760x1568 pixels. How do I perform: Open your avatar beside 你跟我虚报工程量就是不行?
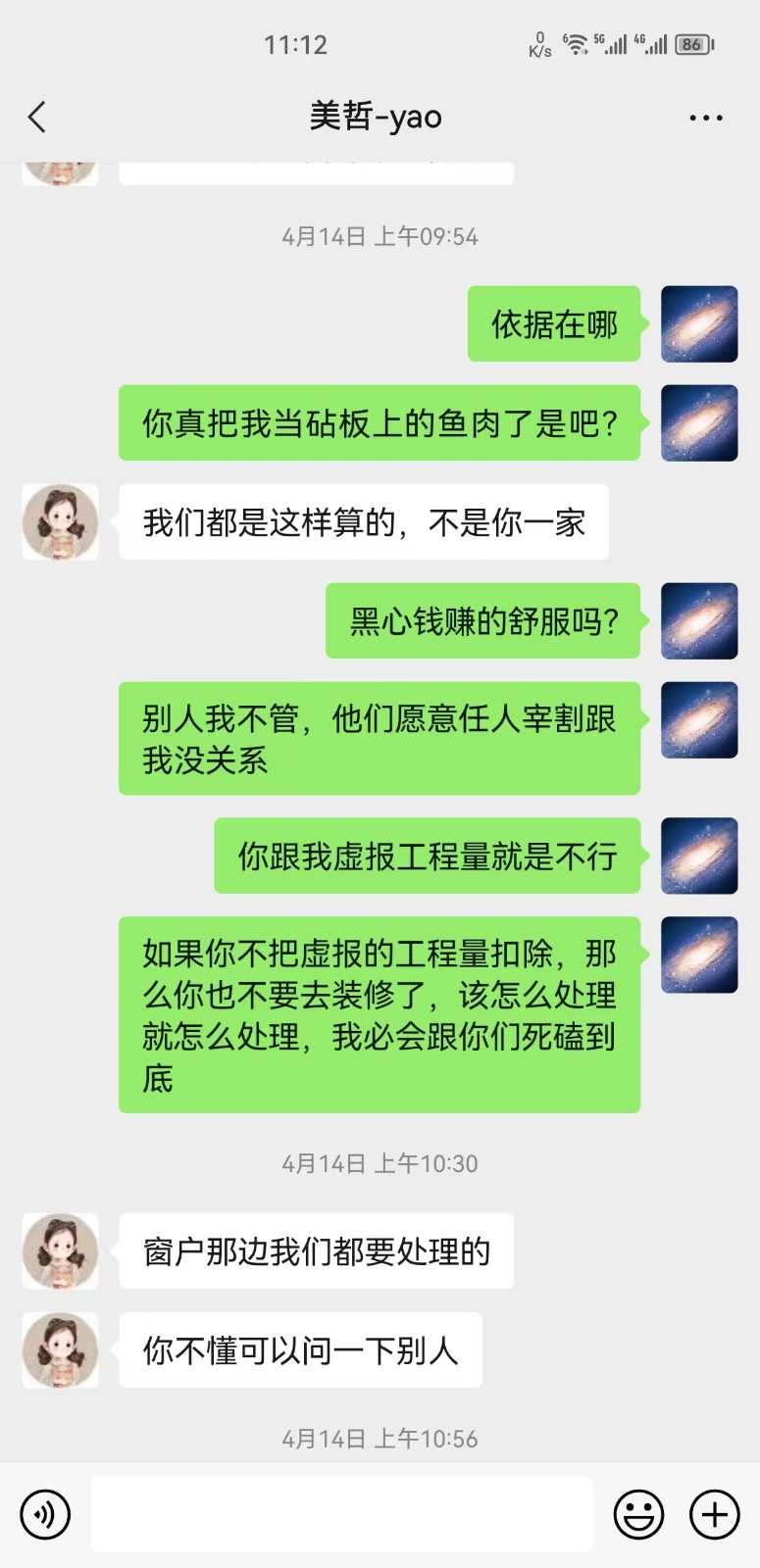(699, 856)
